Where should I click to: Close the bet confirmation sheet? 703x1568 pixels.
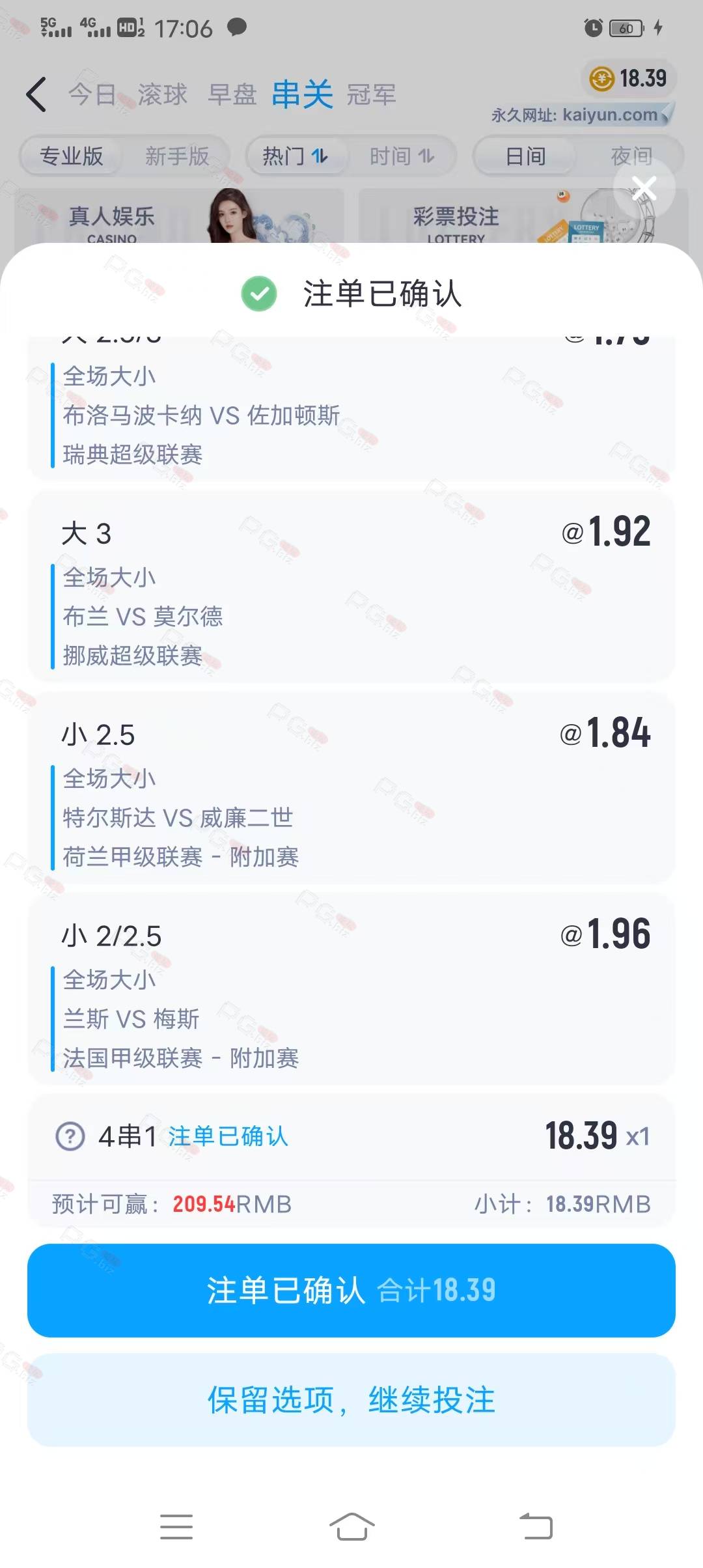[644, 189]
